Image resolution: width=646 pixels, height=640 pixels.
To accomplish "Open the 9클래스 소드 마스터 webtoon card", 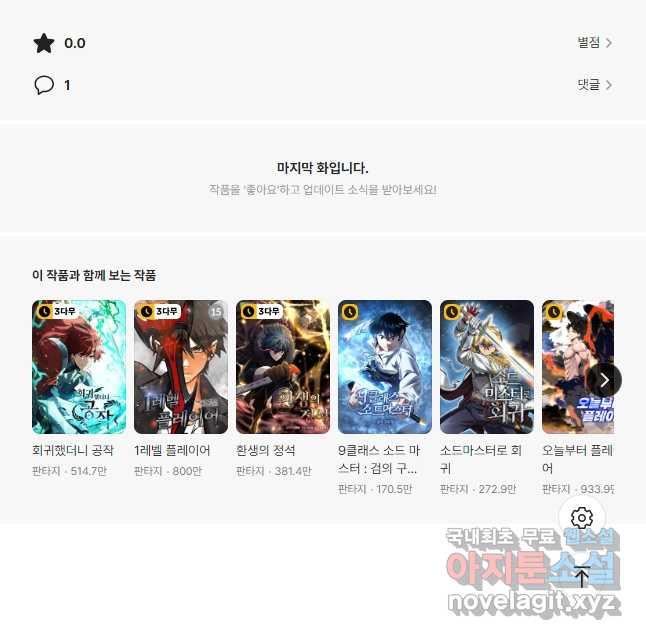I will (x=385, y=367).
